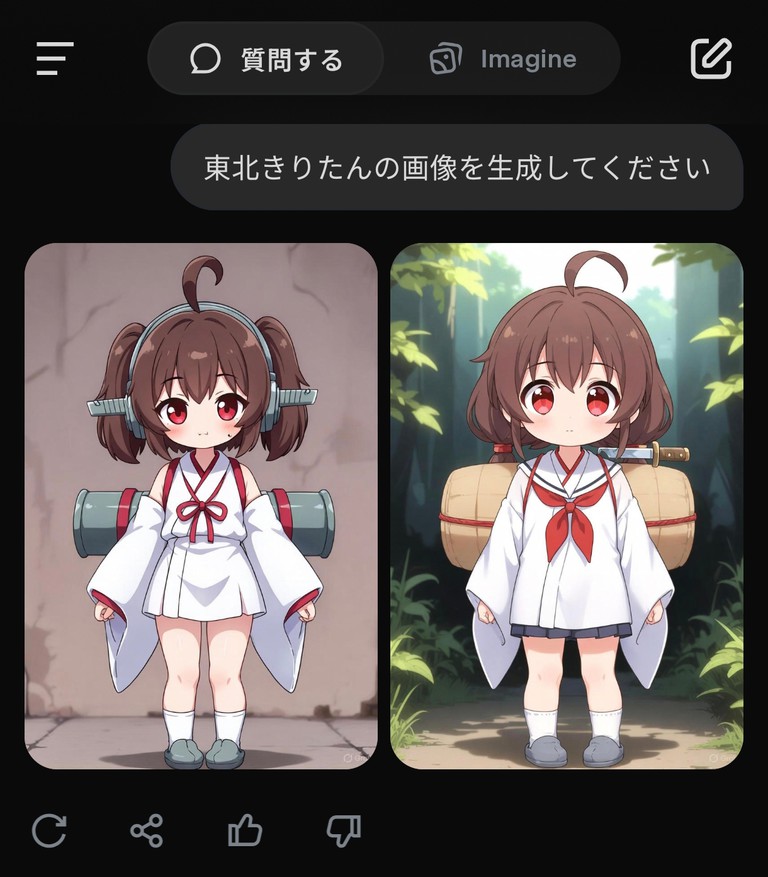The height and width of the screenshot is (877, 768).
Task: Dislike this response with thumbs down
Action: click(x=343, y=830)
